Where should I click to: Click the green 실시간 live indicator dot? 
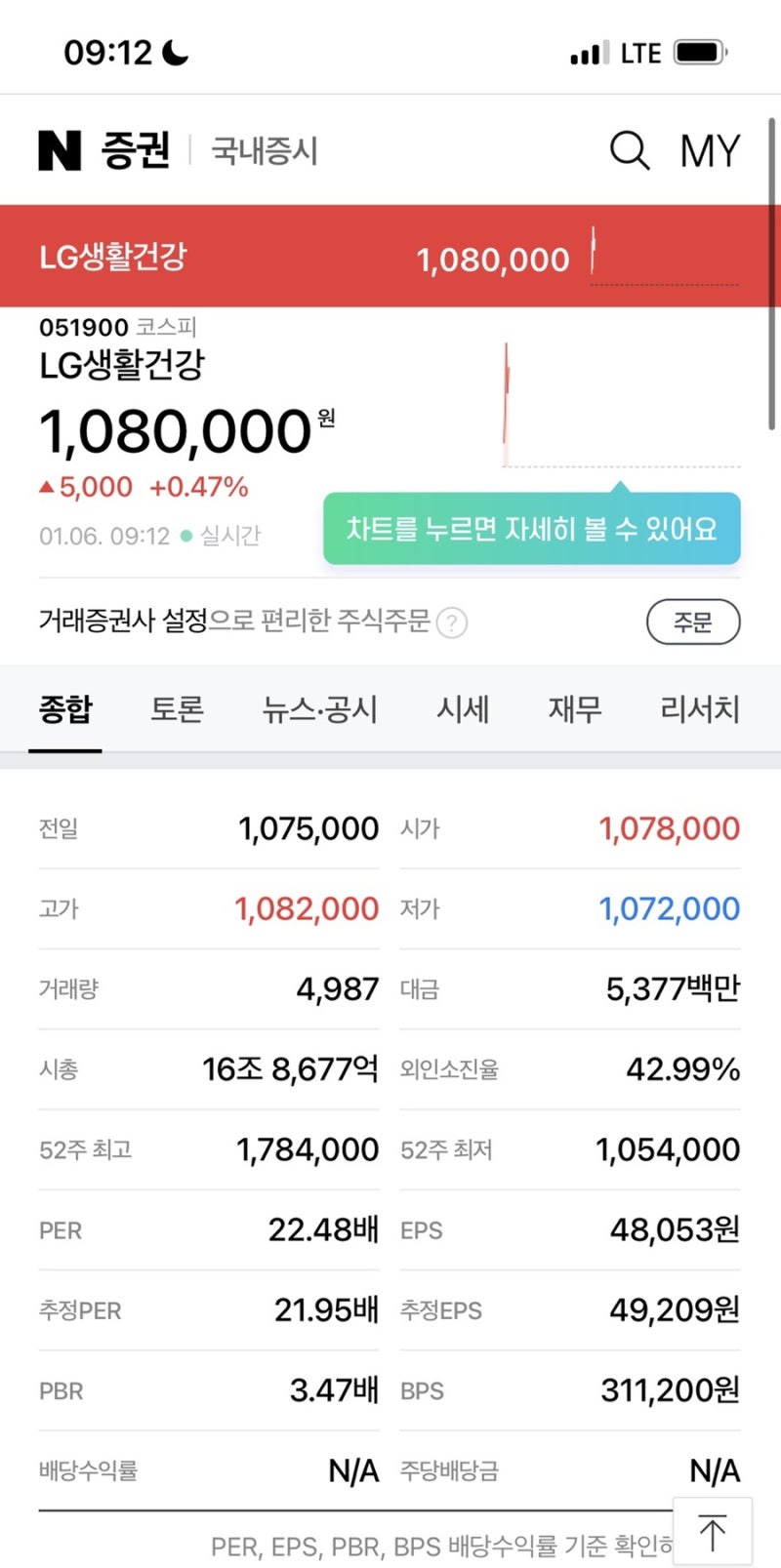pyautogui.click(x=185, y=535)
